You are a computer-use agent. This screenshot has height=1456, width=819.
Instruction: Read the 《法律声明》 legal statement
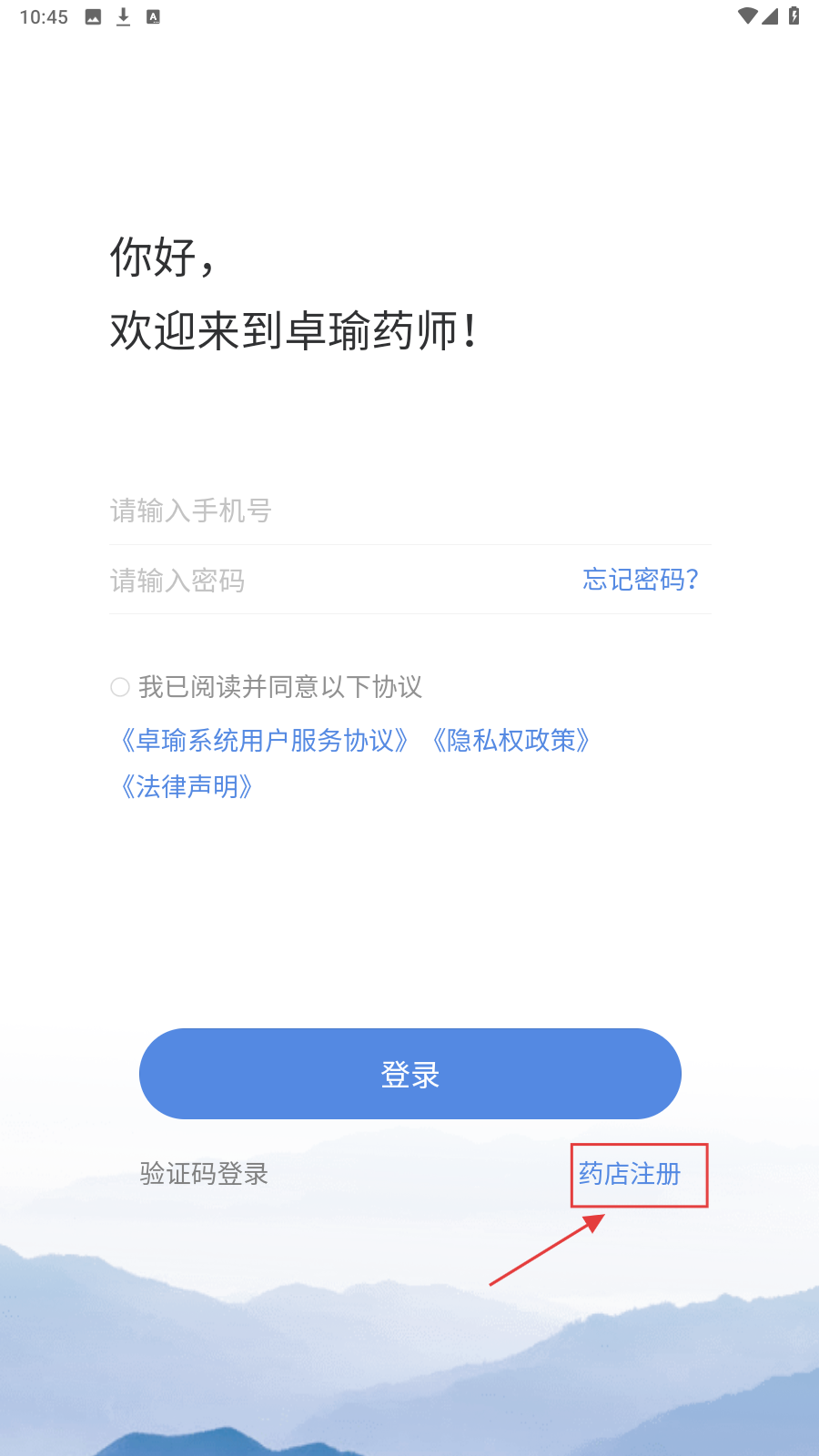point(187,786)
